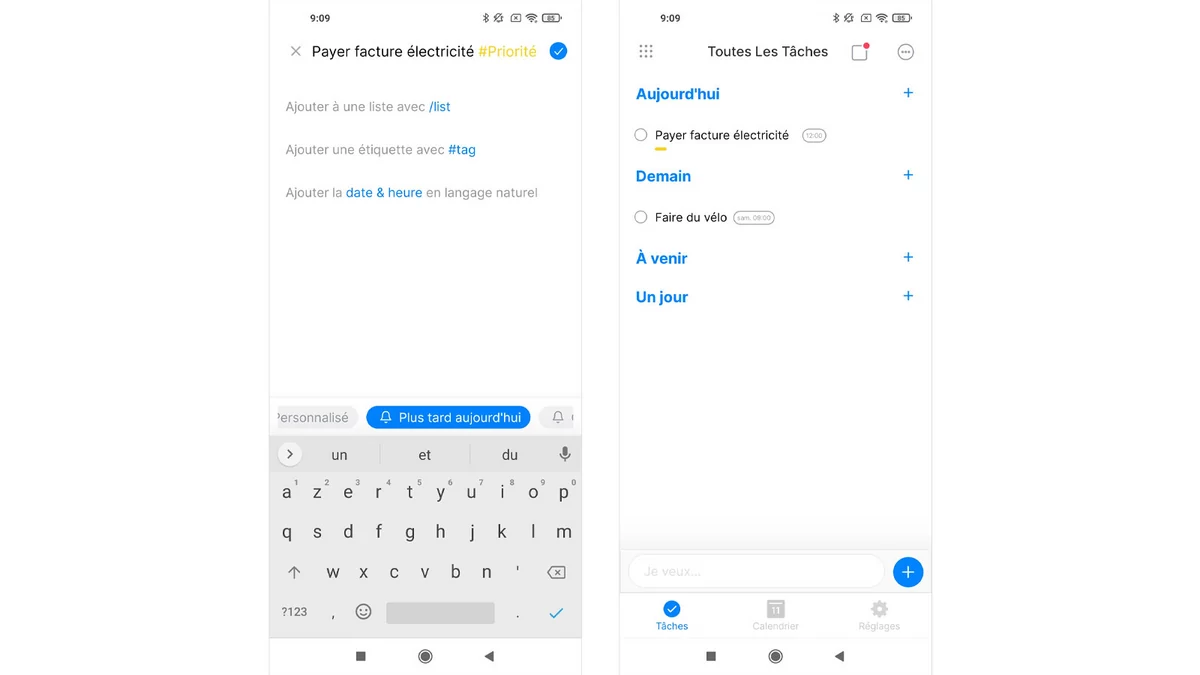
Task: Select the 'Plus tard aujourd'hui' reminder chip
Action: pyautogui.click(x=448, y=417)
